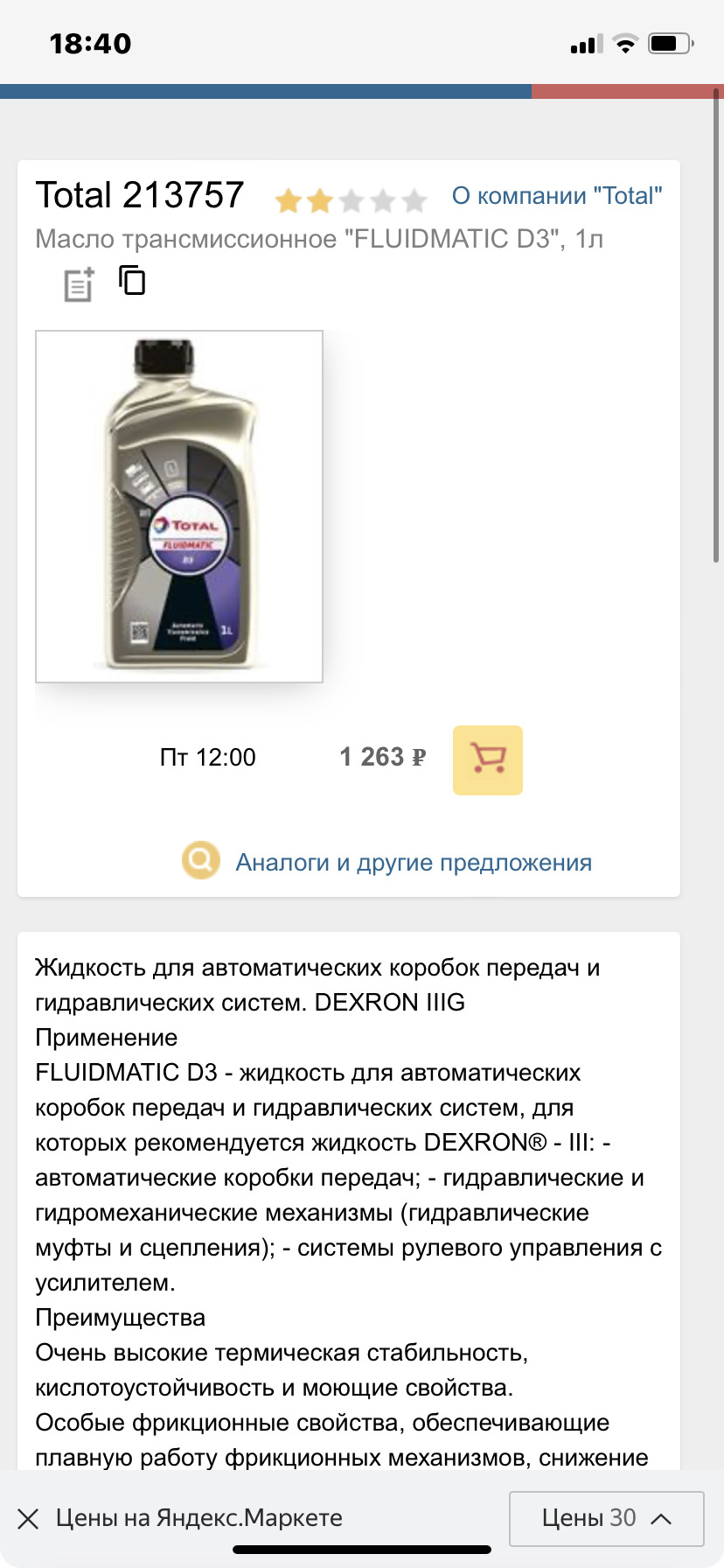Image resolution: width=724 pixels, height=1568 pixels.
Task: Close the Яндекс.Маркет prices bar
Action: [x=28, y=1518]
